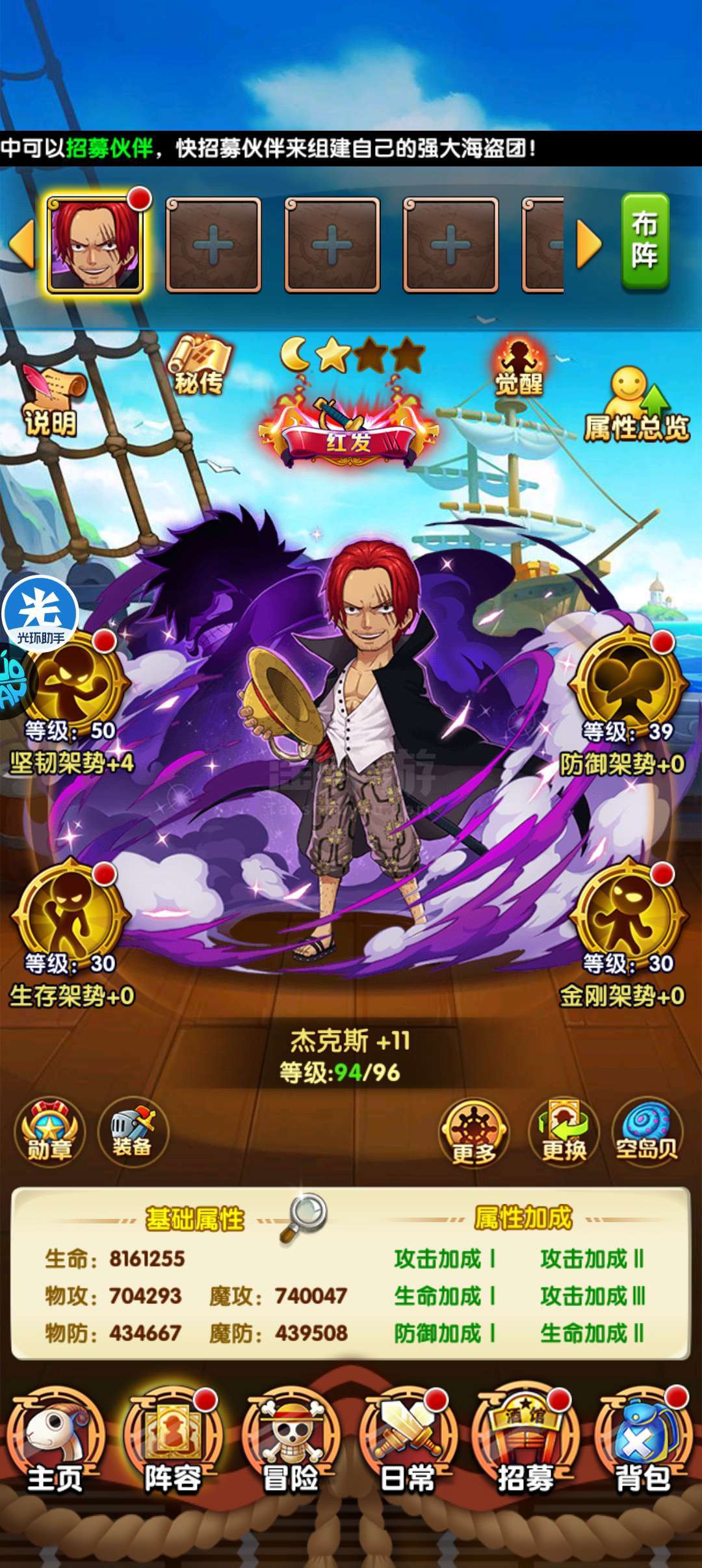Open the 觉醒 awakening icon
The height and width of the screenshot is (1568, 702).
[519, 367]
